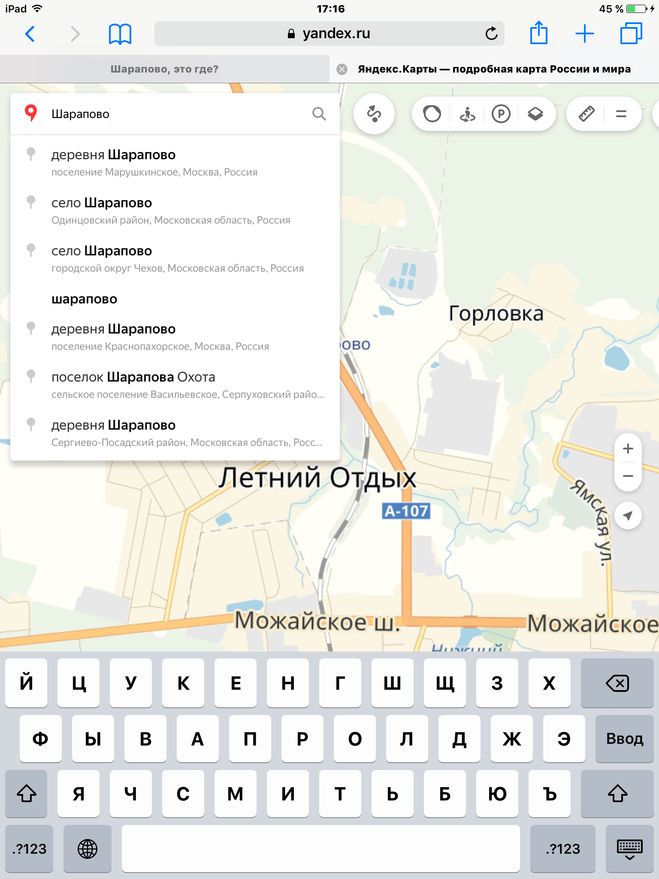Open the route builder icon
Screen dimensions: 659x879
pyautogui.click(x=374, y=114)
